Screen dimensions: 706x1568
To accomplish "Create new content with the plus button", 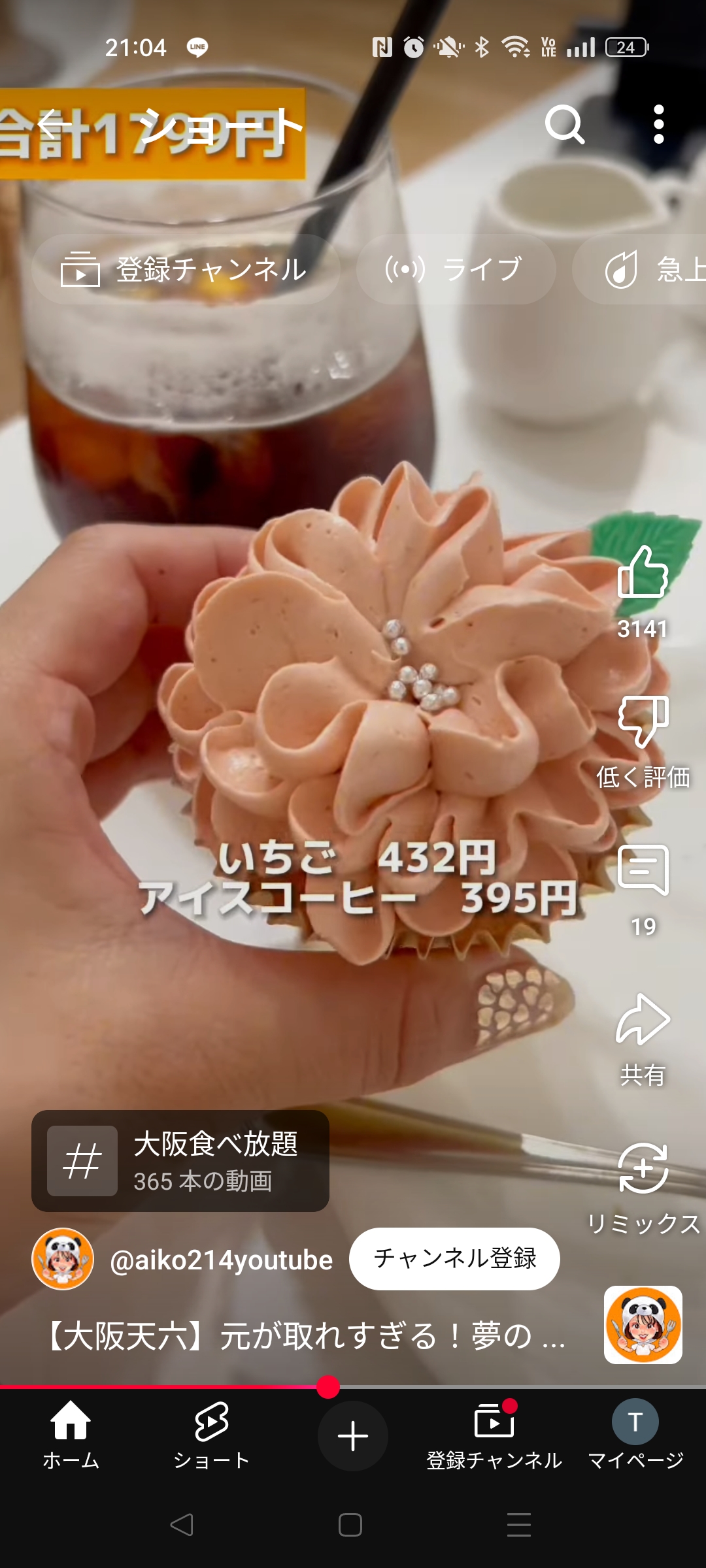I will click(353, 1436).
